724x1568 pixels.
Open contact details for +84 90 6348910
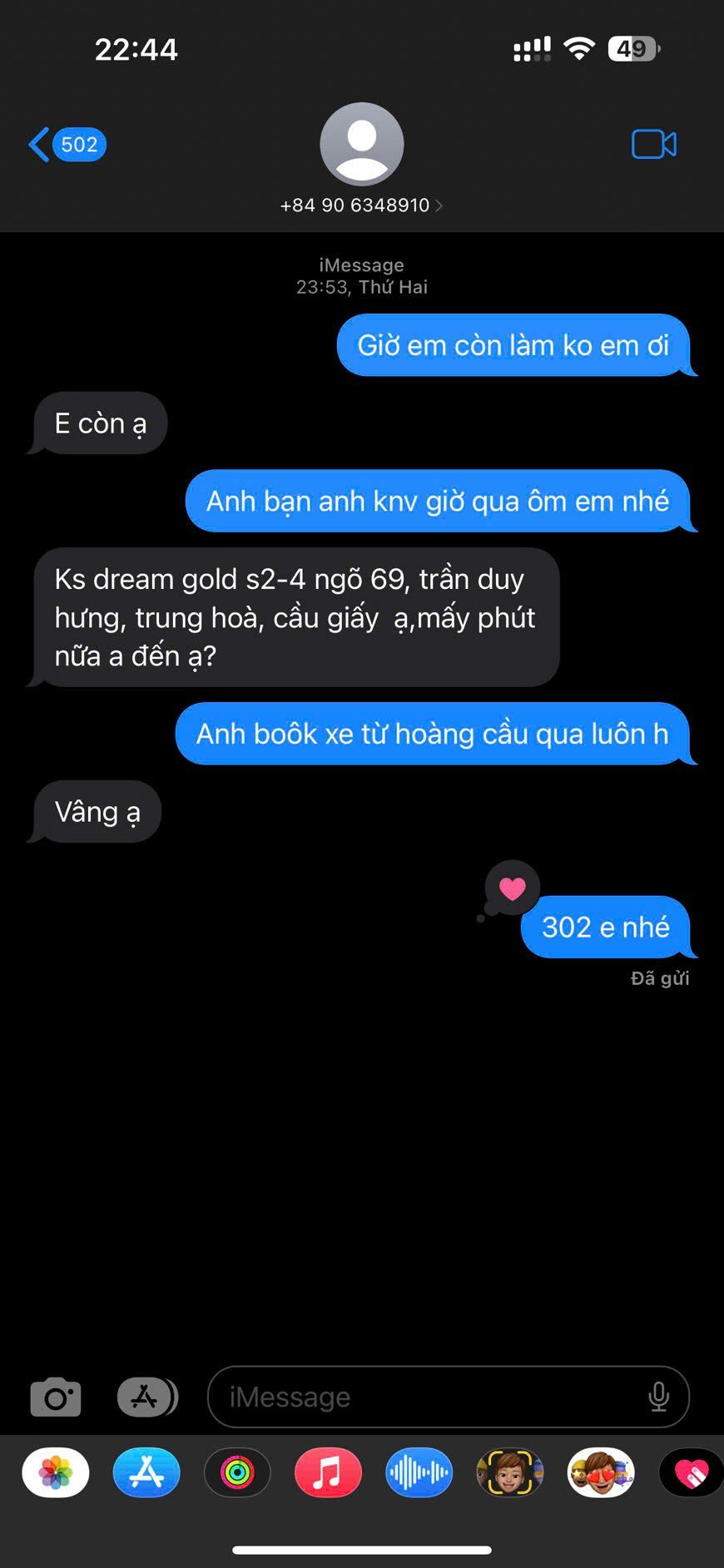tap(361, 205)
